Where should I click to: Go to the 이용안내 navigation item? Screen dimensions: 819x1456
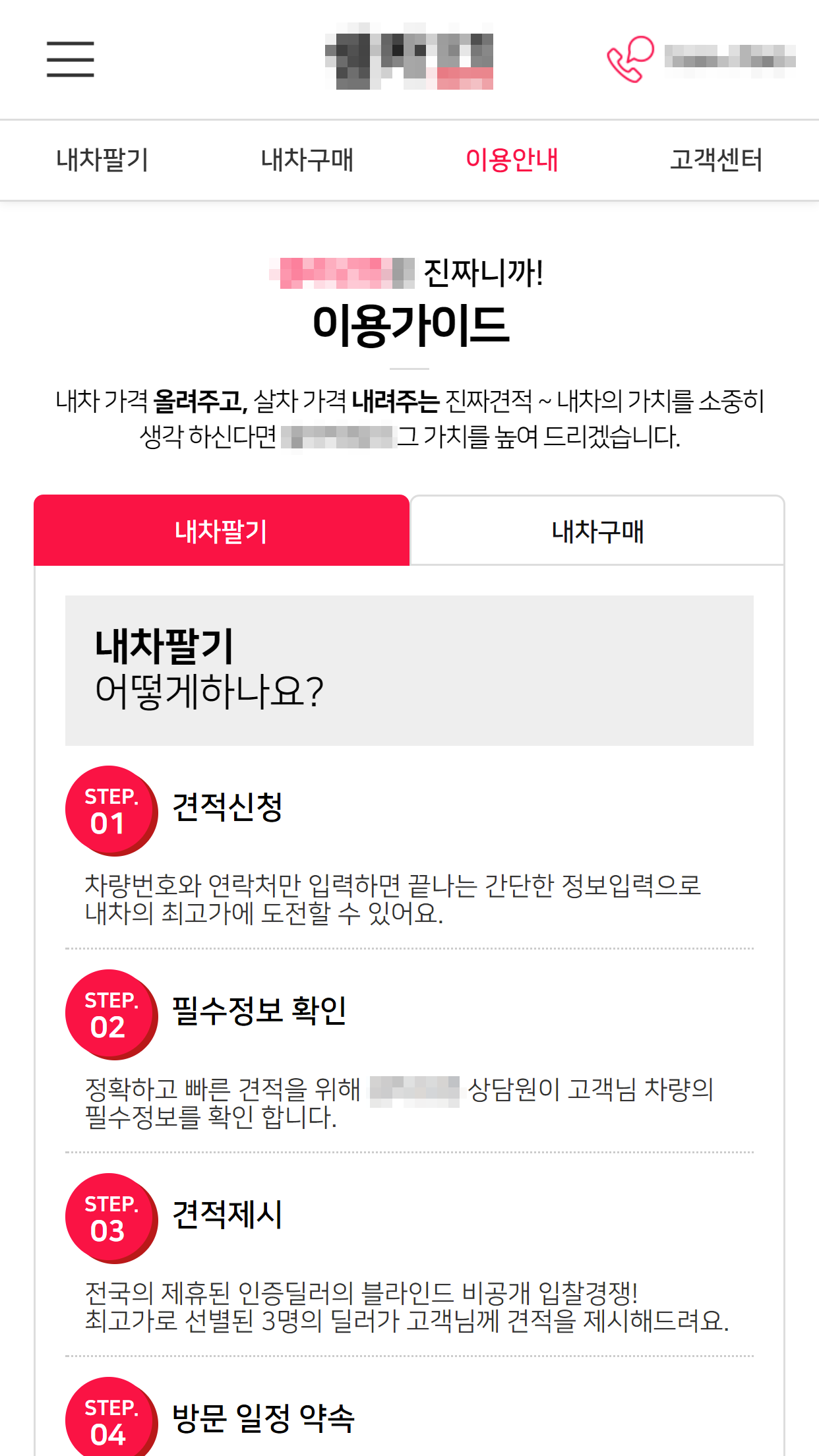512,160
